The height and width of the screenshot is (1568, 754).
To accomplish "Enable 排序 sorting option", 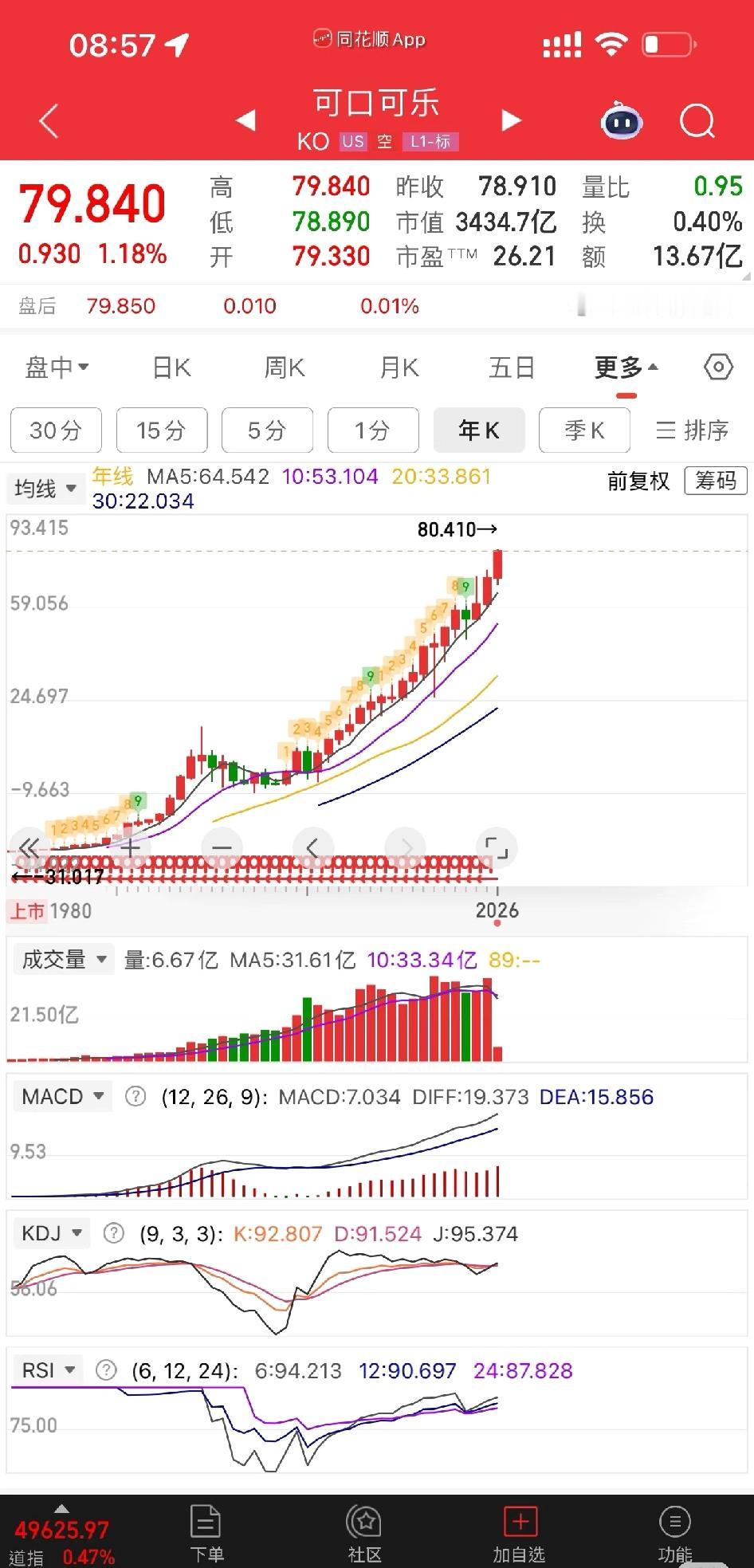I will pyautogui.click(x=693, y=430).
